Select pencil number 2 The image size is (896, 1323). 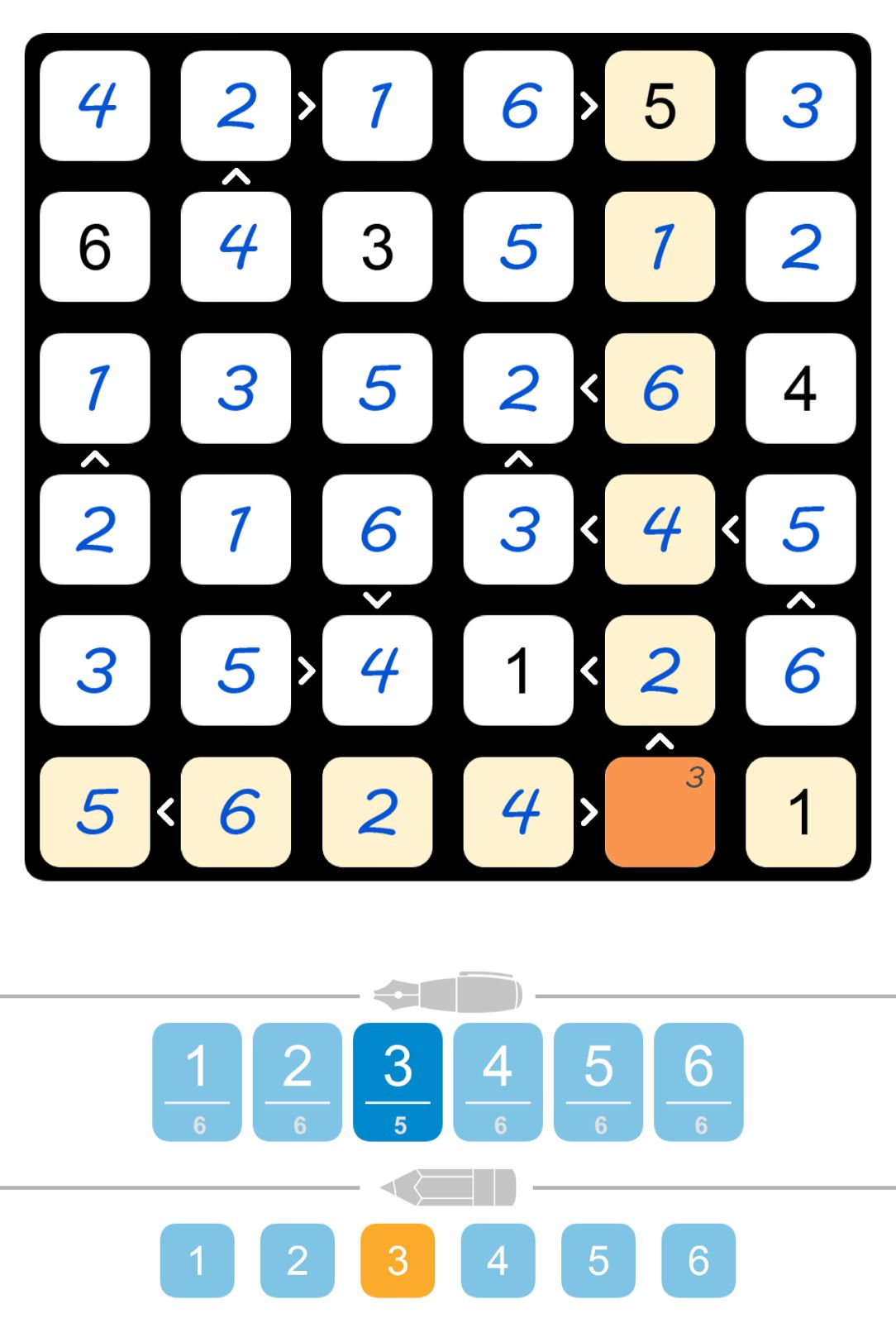click(297, 1260)
